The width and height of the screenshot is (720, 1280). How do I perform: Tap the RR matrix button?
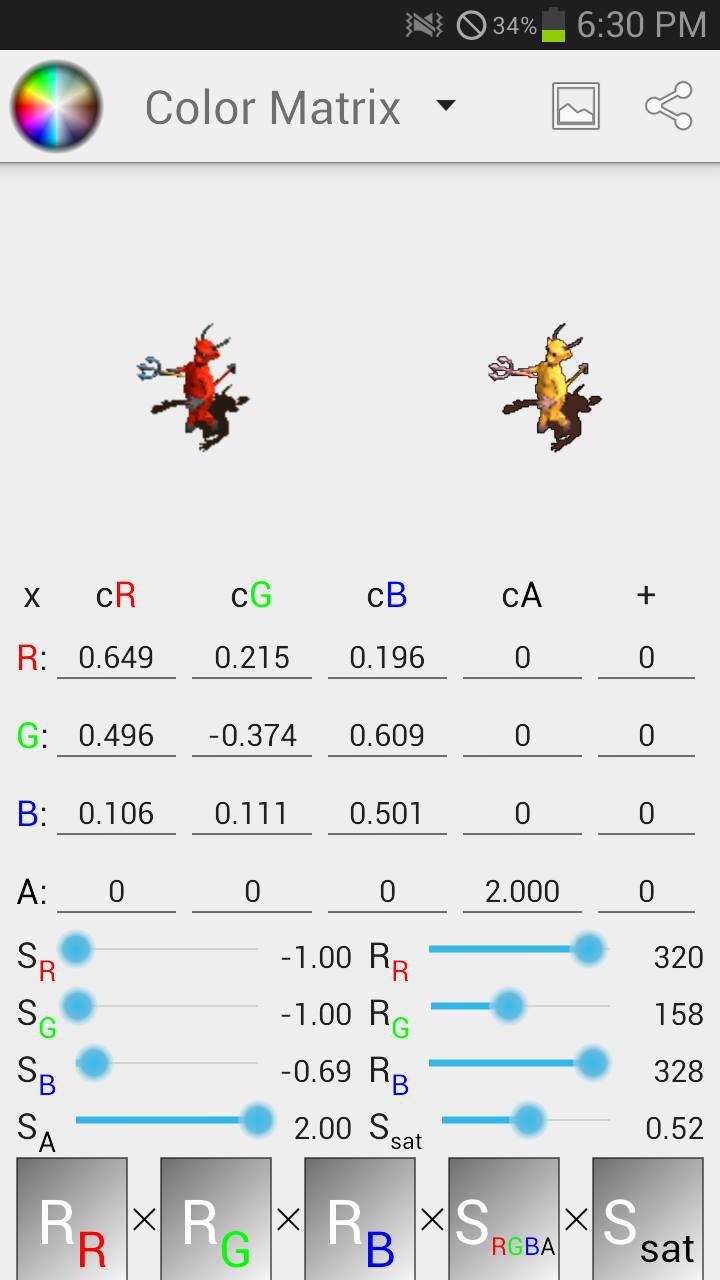point(72,1218)
